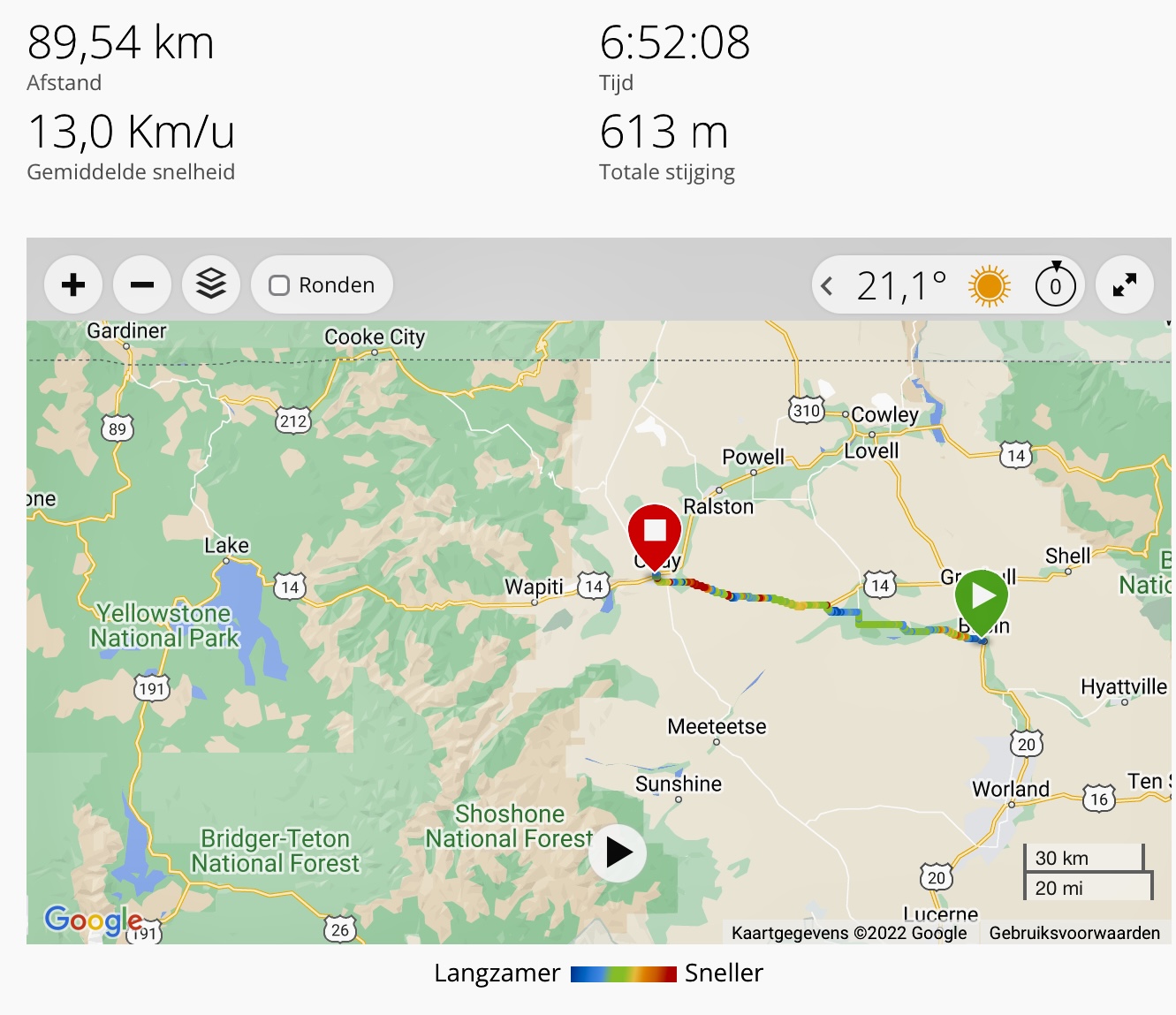Expand the map to fullscreen

[1124, 285]
